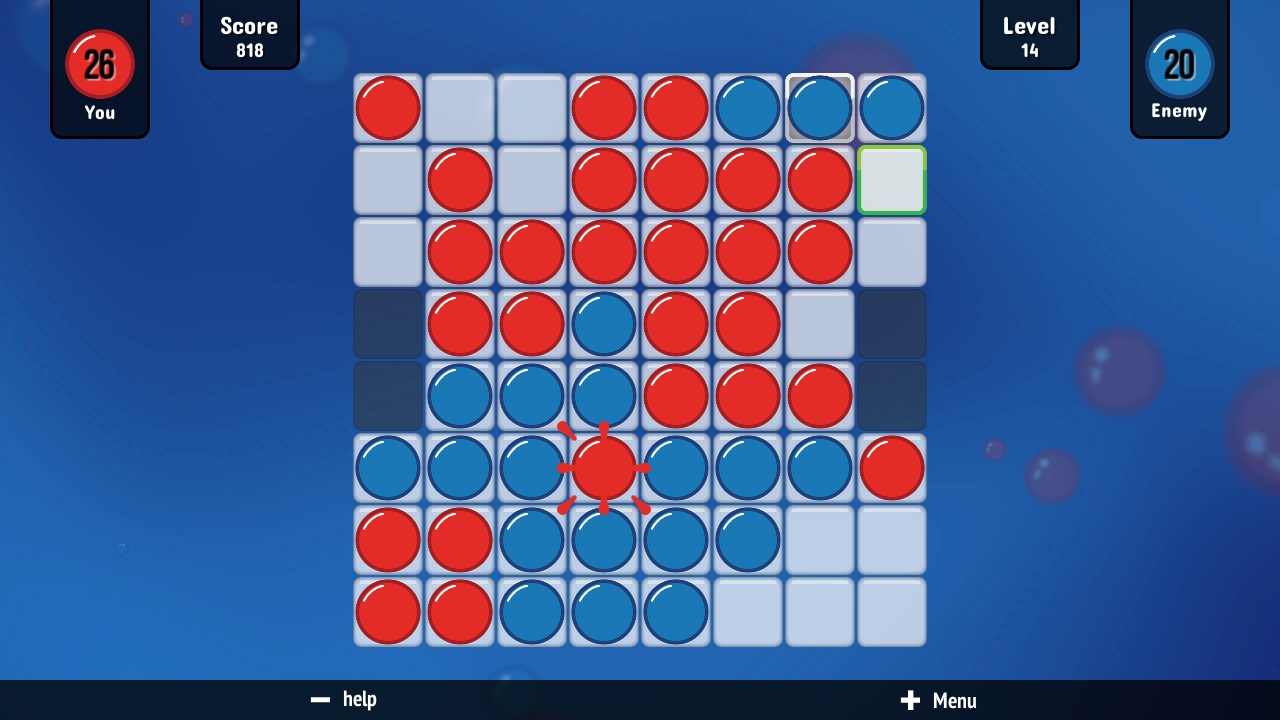
Task: Tap the blue piece in the white selection frame
Action: 819,108
